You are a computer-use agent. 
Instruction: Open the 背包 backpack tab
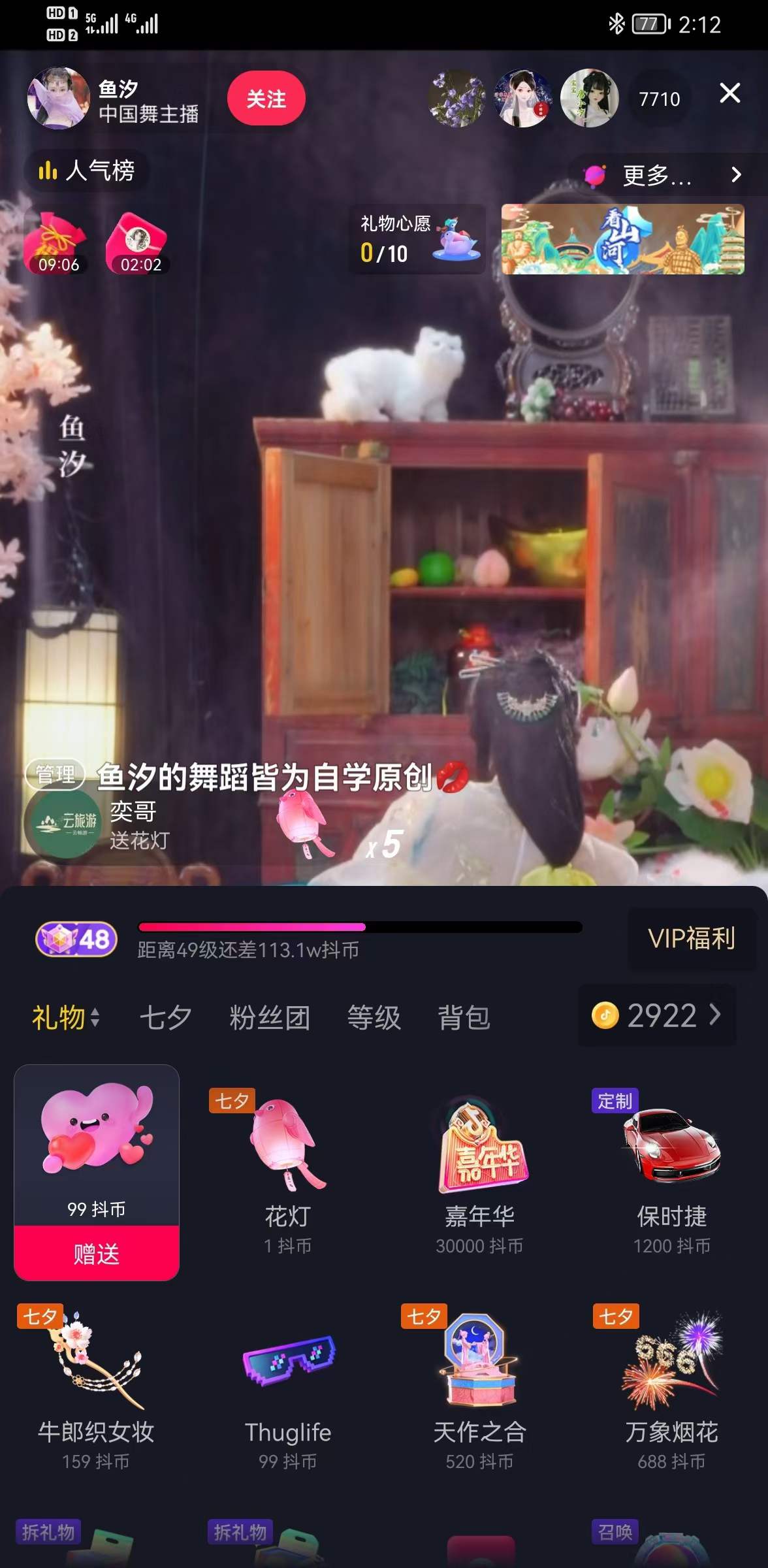coord(464,1017)
